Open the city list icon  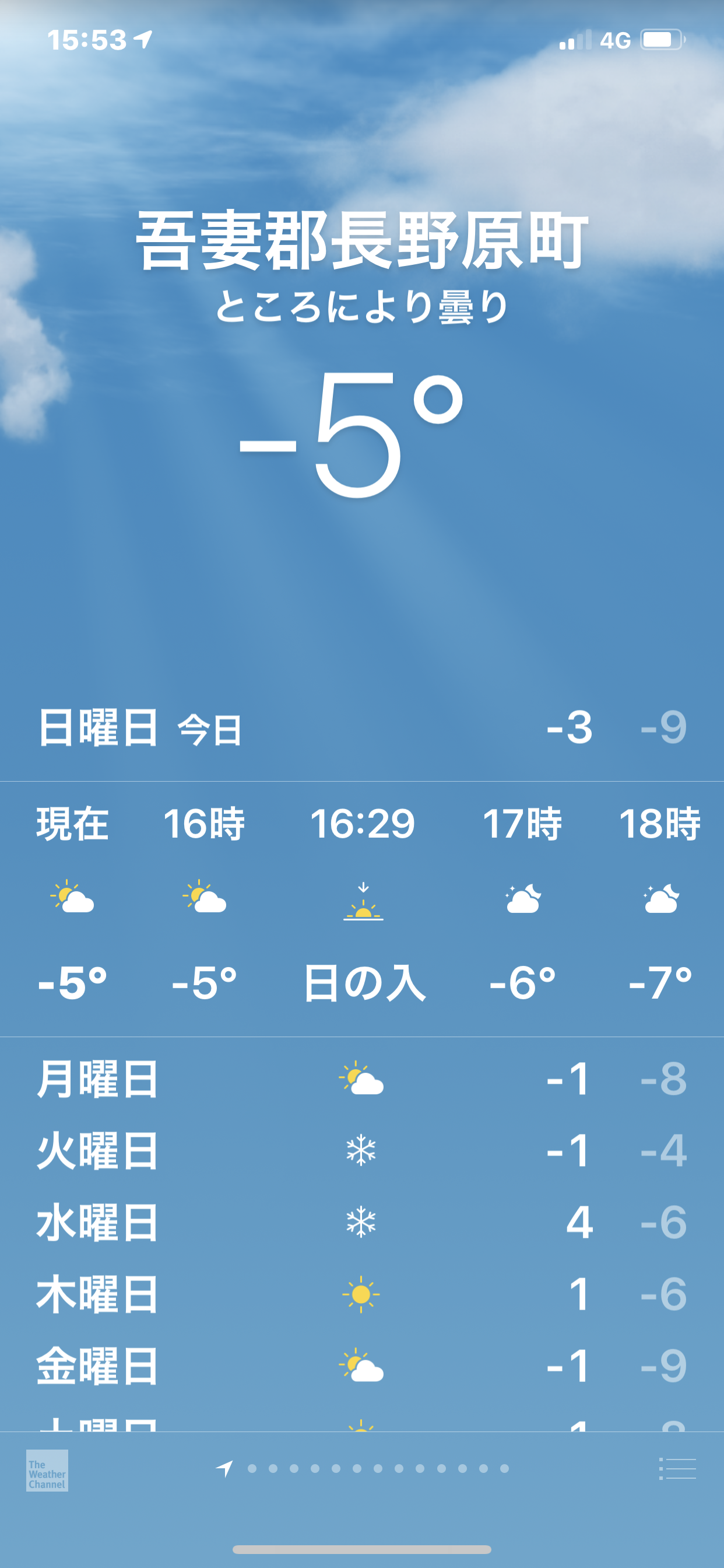pos(677,1468)
